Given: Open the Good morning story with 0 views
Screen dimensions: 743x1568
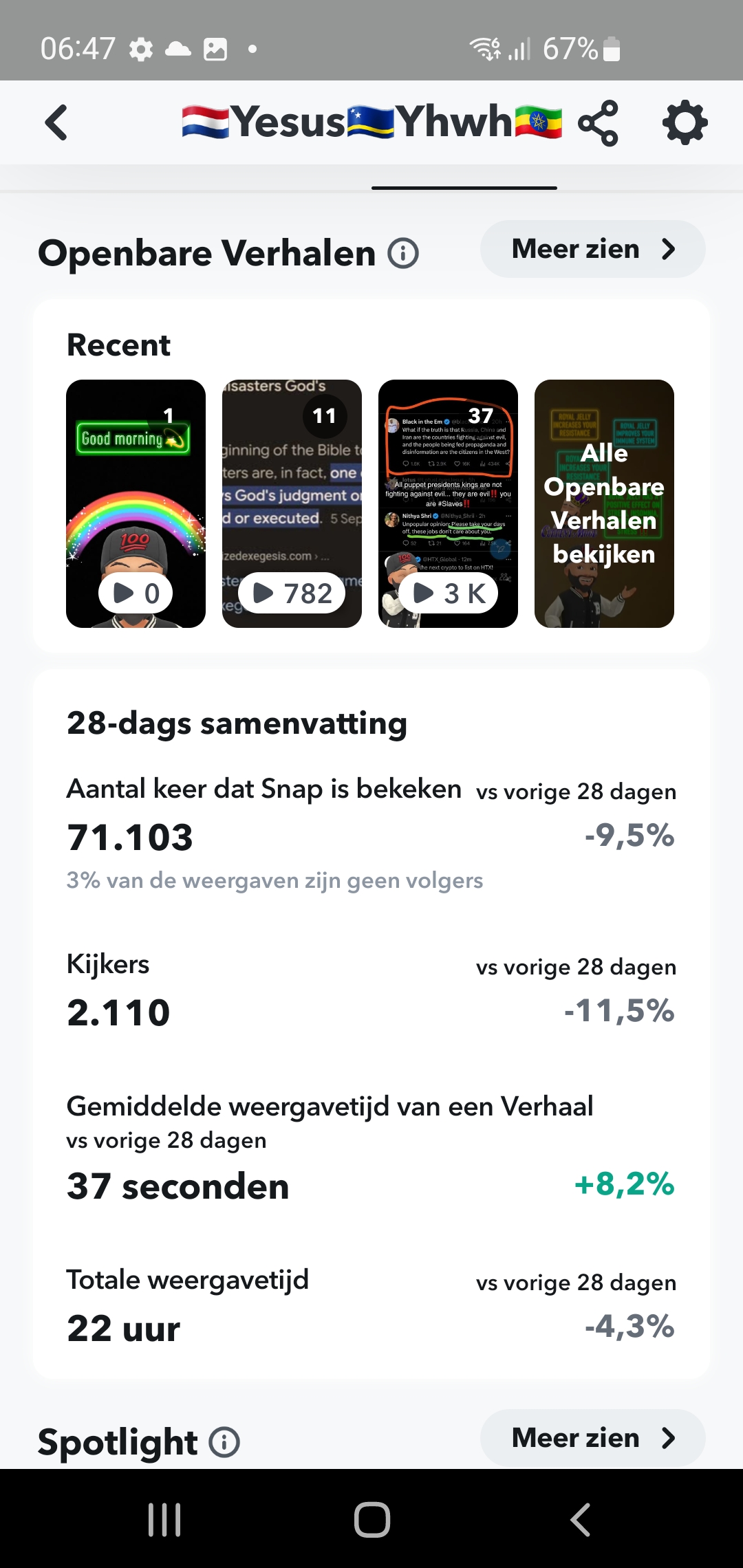Looking at the screenshot, I should click(136, 503).
